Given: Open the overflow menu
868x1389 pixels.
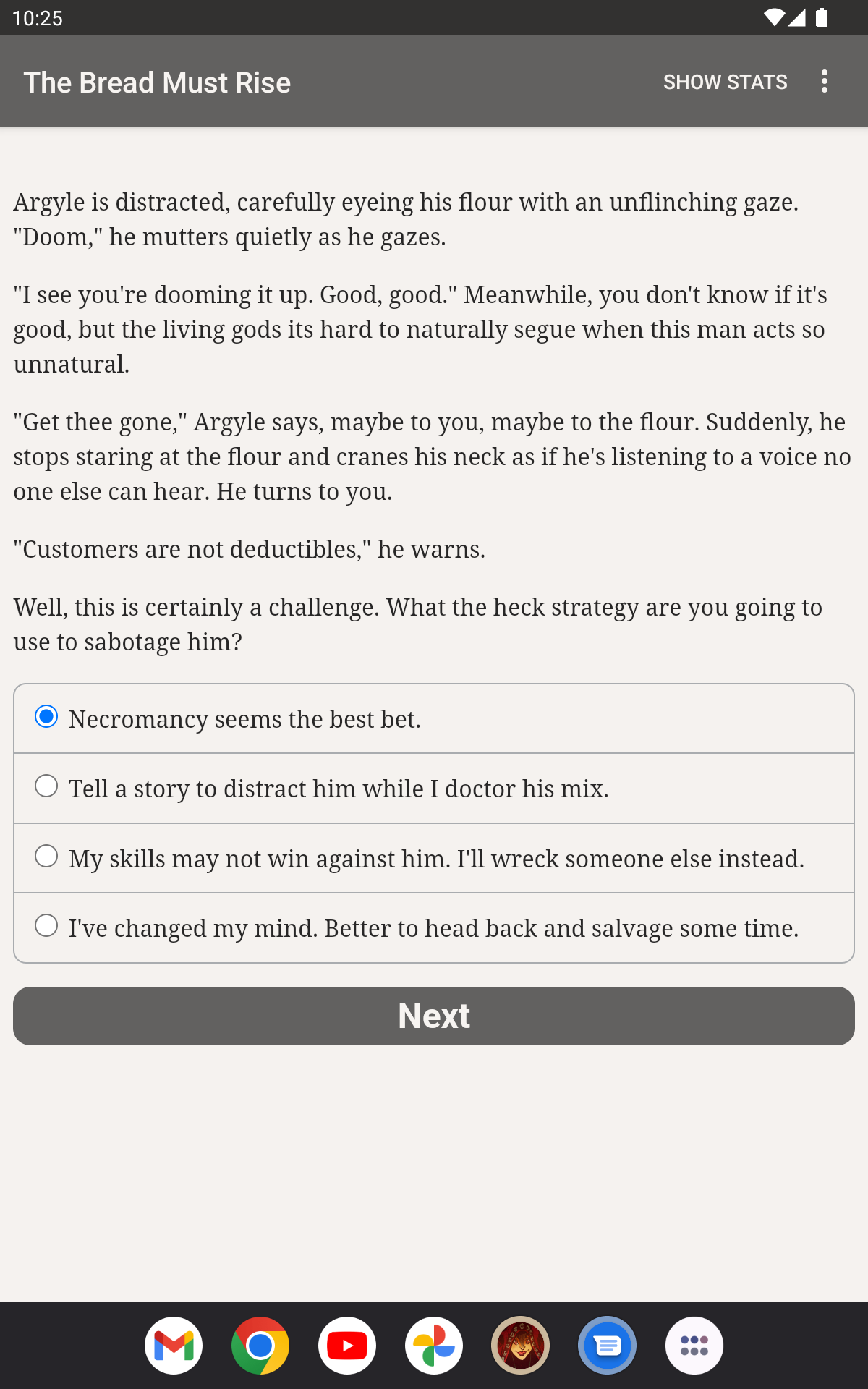Looking at the screenshot, I should 824,82.
